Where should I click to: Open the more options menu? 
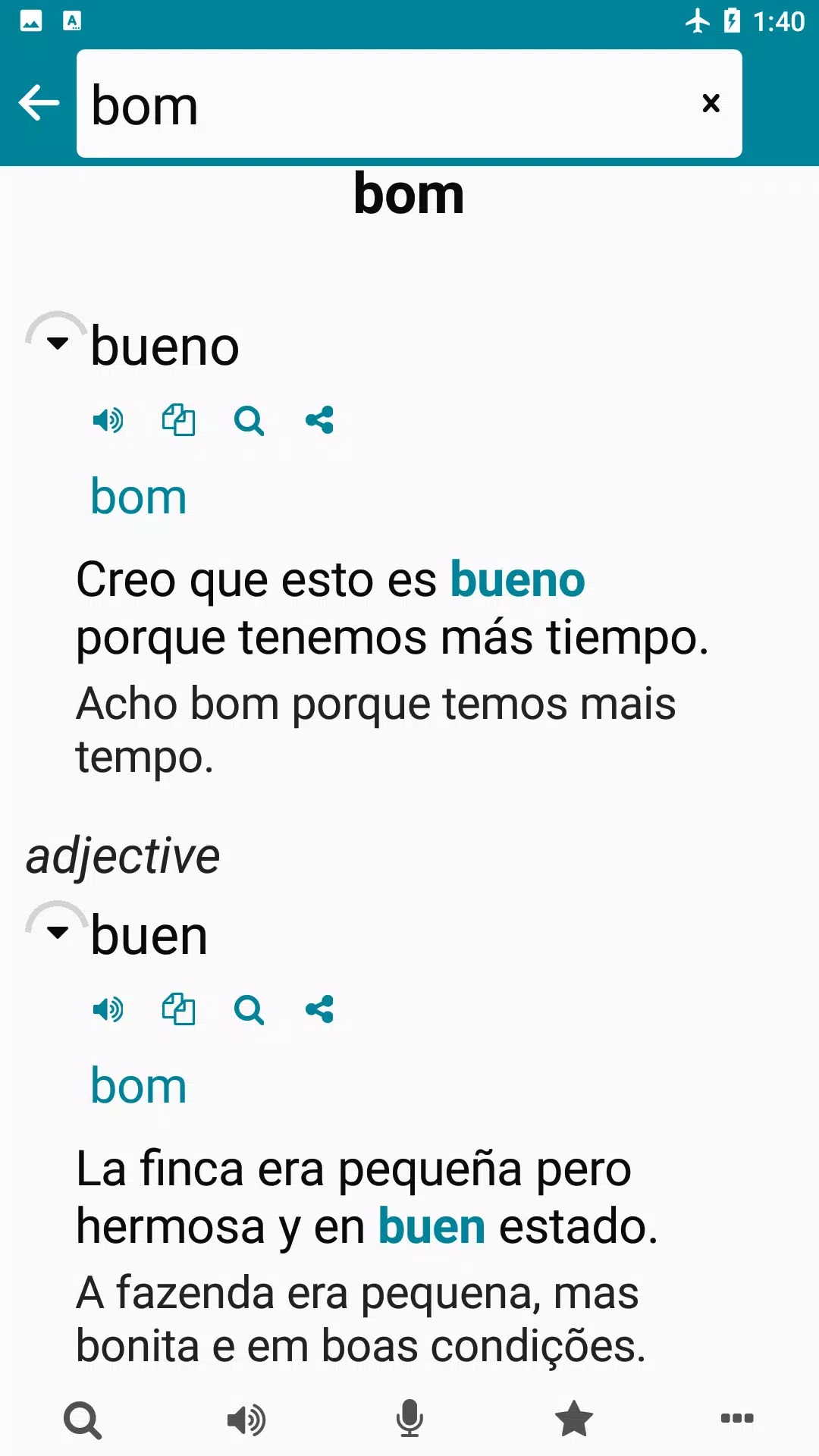click(x=737, y=1418)
